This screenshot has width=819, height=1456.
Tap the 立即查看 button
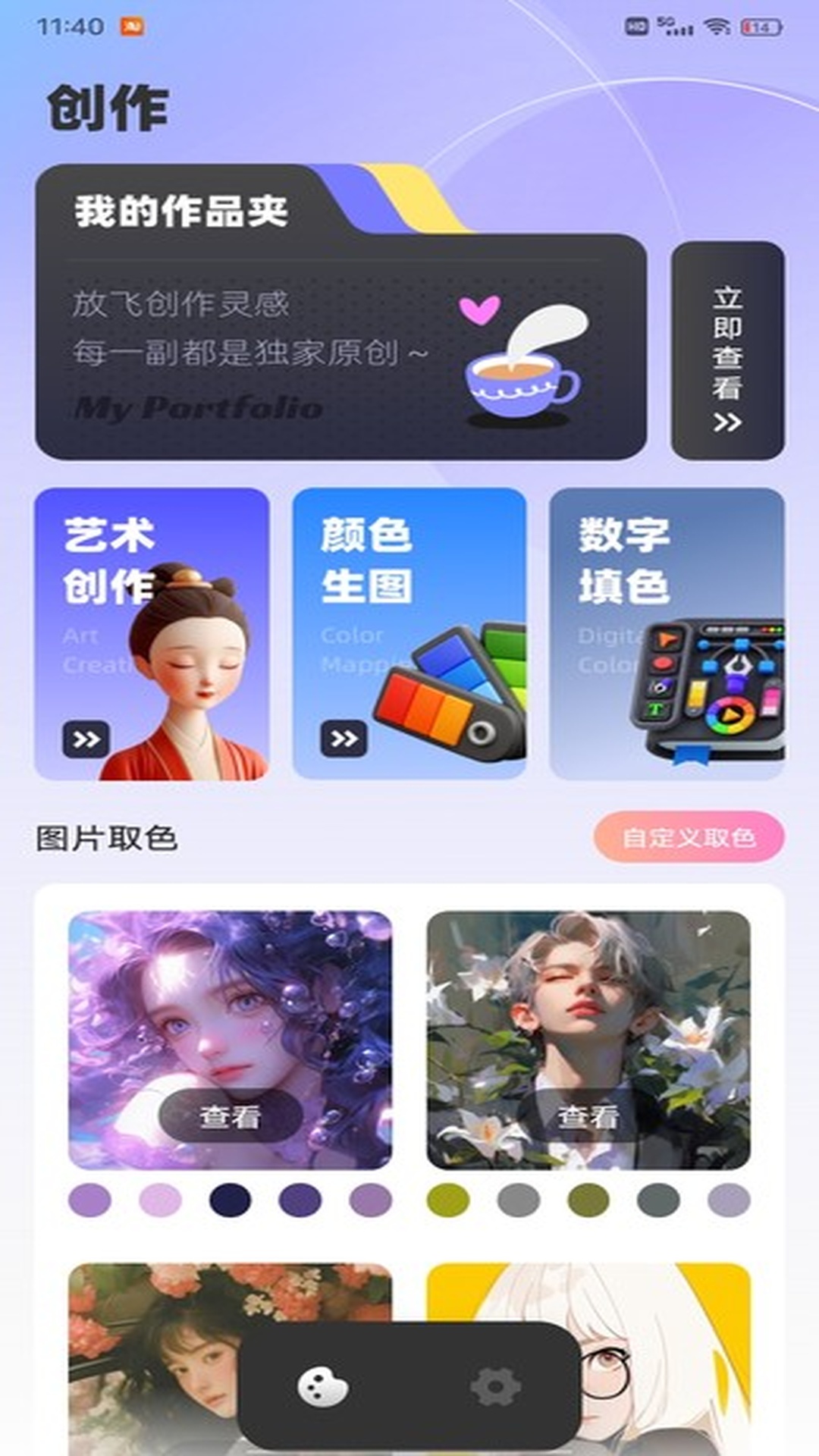click(727, 350)
